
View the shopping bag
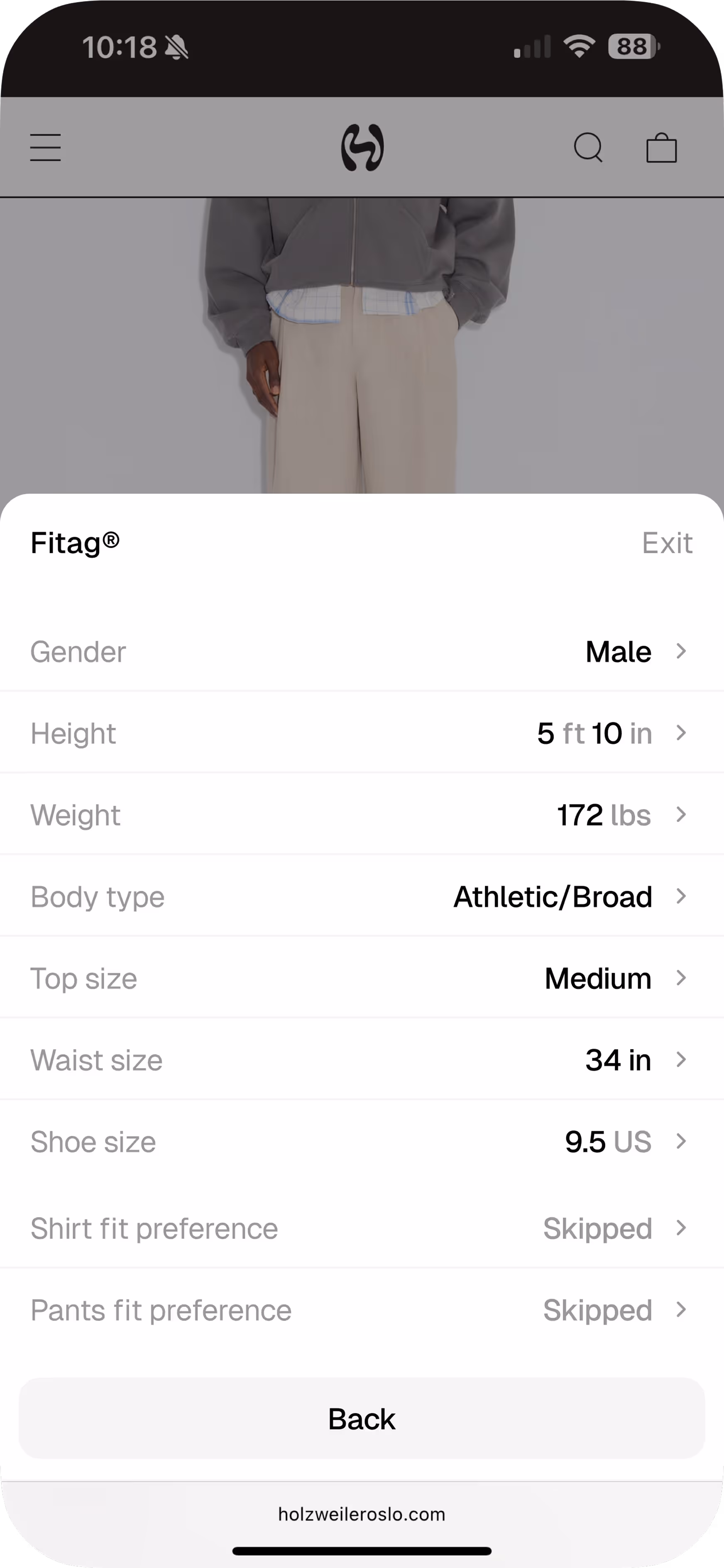tap(661, 148)
